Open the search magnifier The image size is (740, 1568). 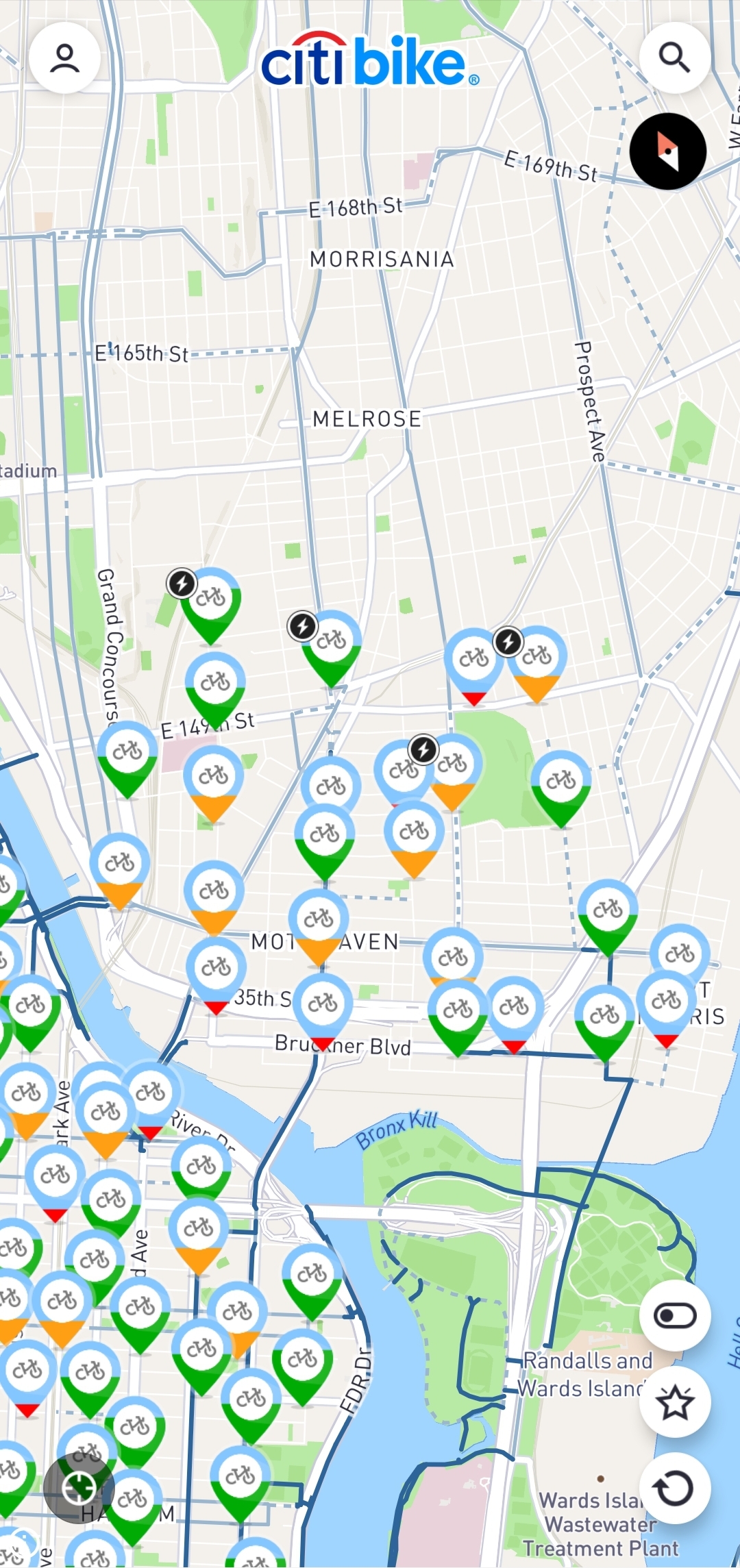[674, 58]
